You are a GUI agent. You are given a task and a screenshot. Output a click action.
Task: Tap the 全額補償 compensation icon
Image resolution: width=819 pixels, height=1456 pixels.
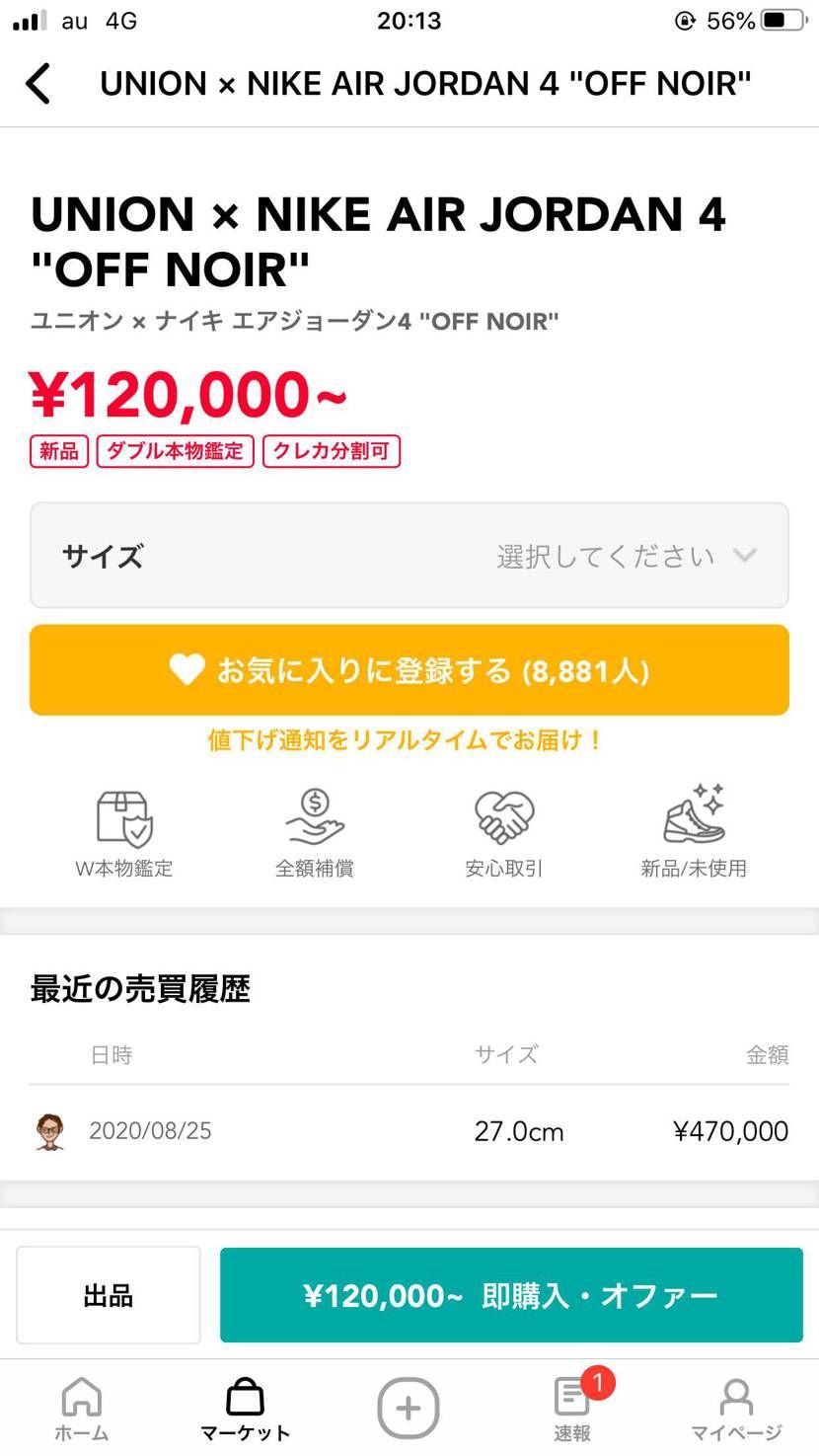point(314,829)
